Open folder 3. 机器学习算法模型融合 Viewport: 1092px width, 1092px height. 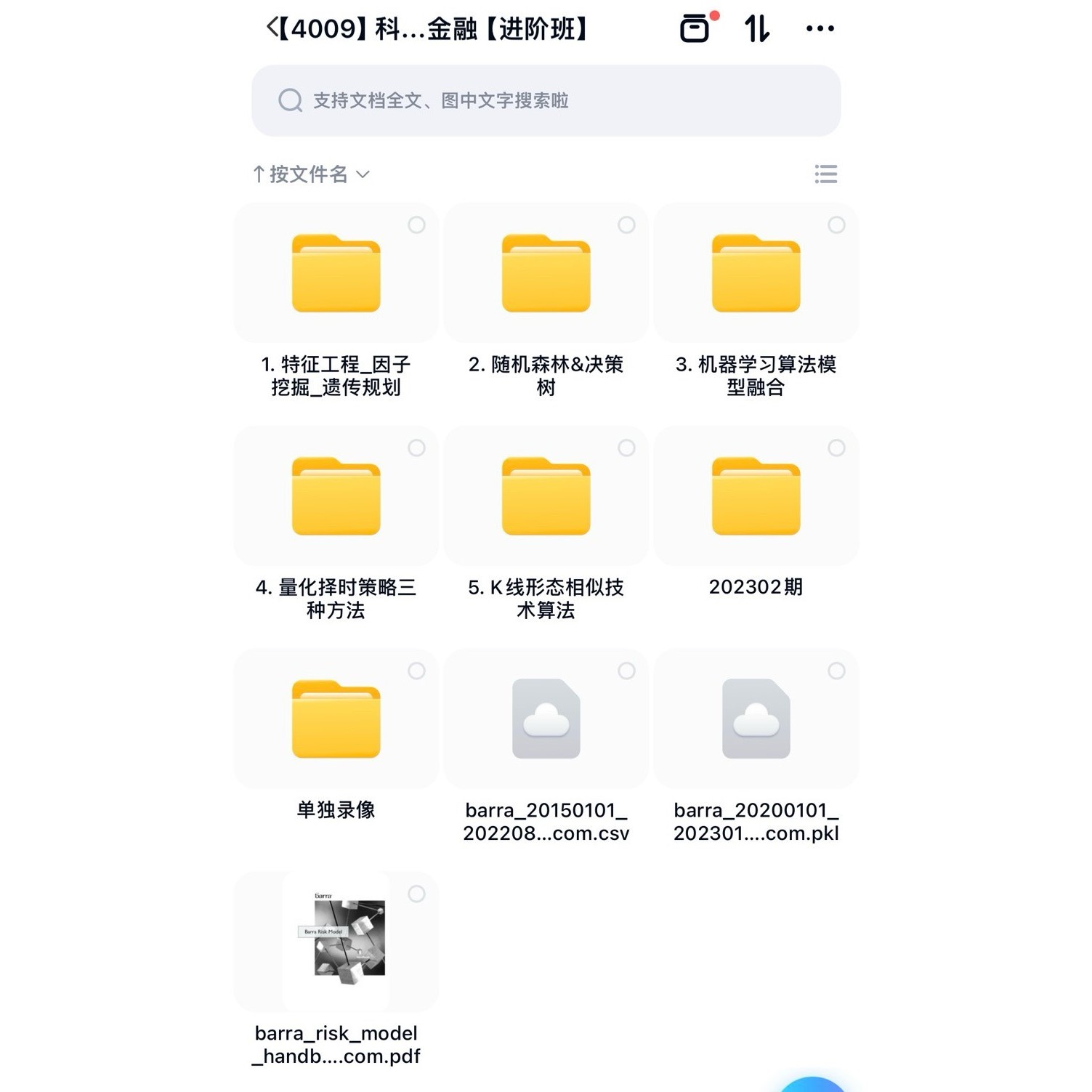[x=756, y=274]
